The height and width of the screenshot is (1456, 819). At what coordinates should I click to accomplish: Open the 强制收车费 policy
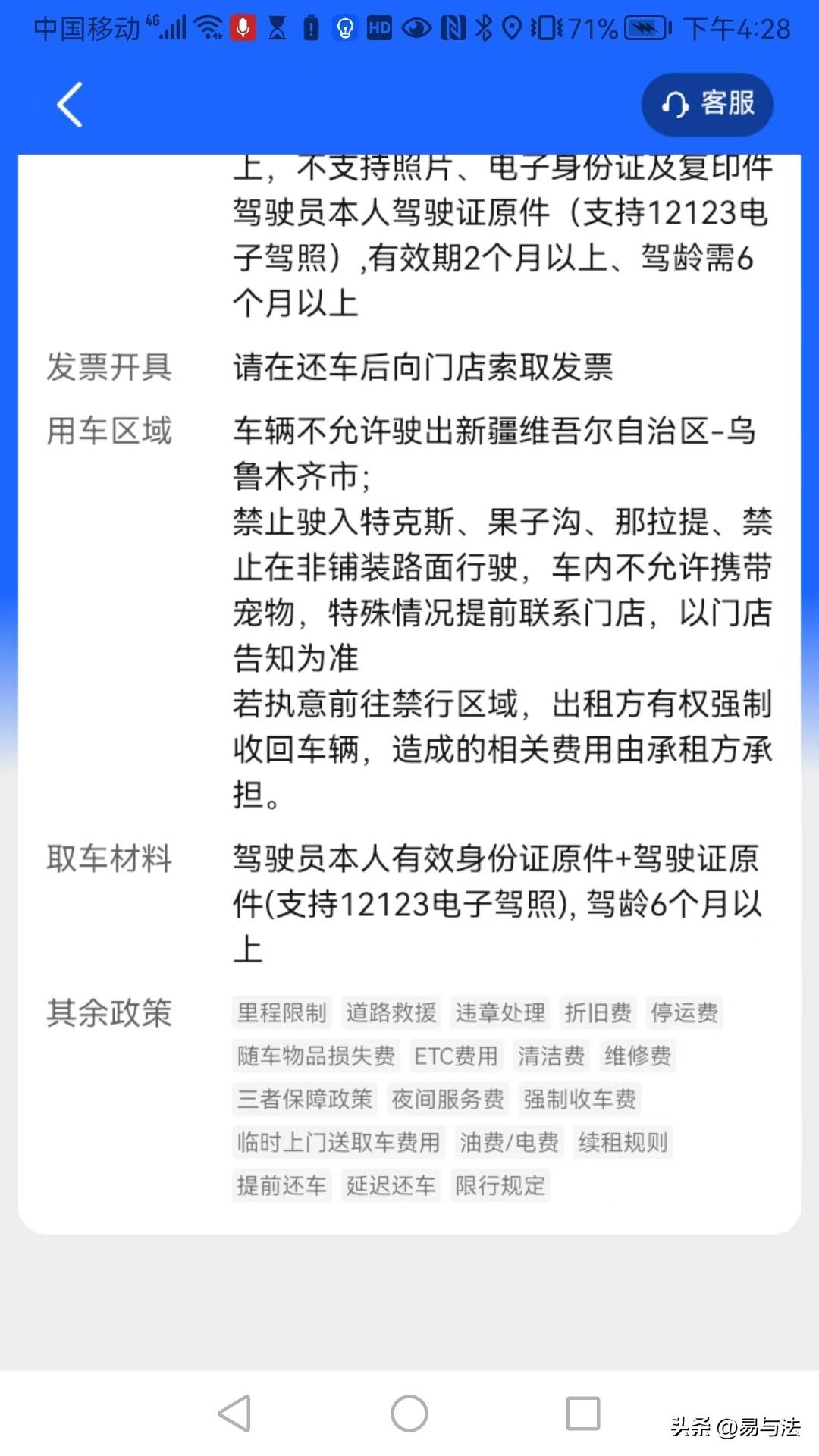coord(580,1099)
